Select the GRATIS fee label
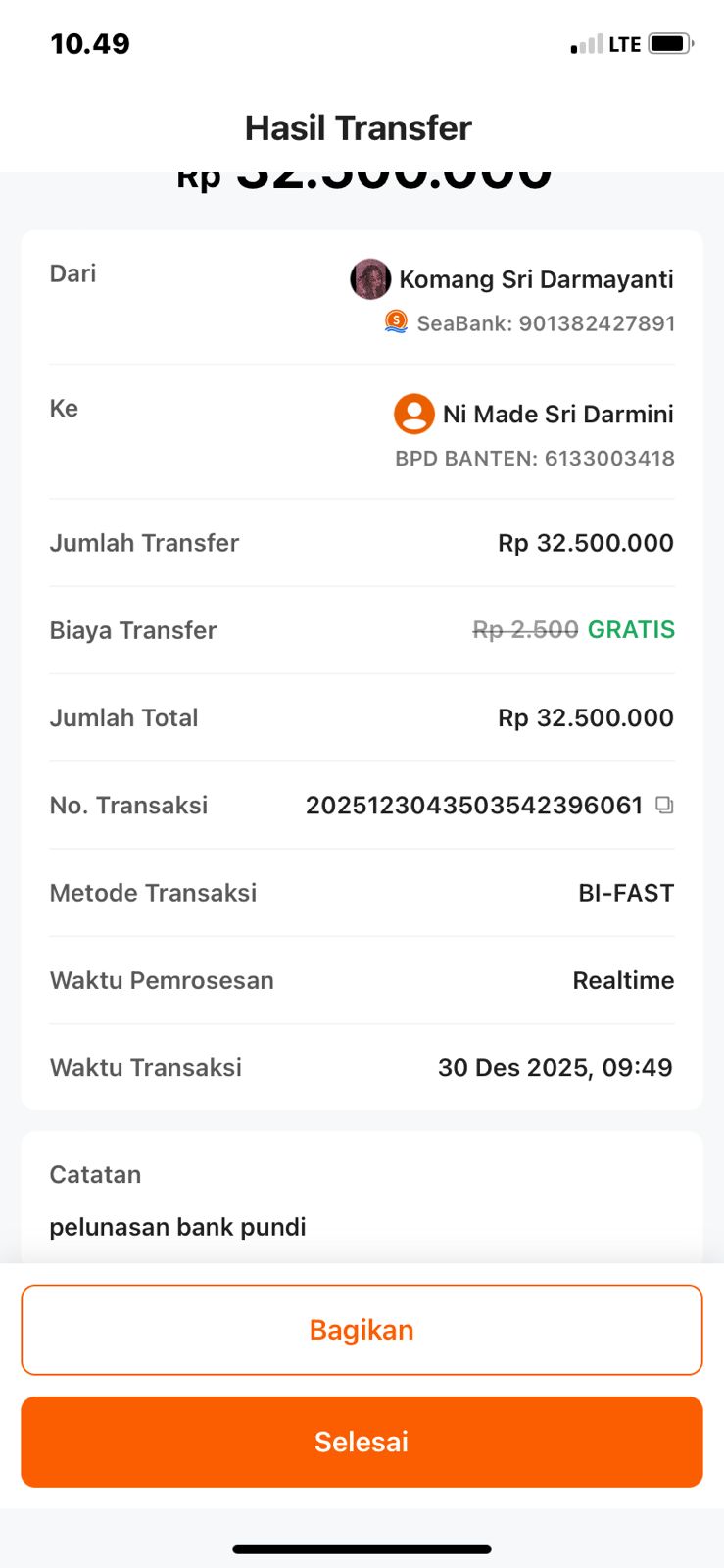Image resolution: width=724 pixels, height=1568 pixels. pyautogui.click(x=630, y=630)
